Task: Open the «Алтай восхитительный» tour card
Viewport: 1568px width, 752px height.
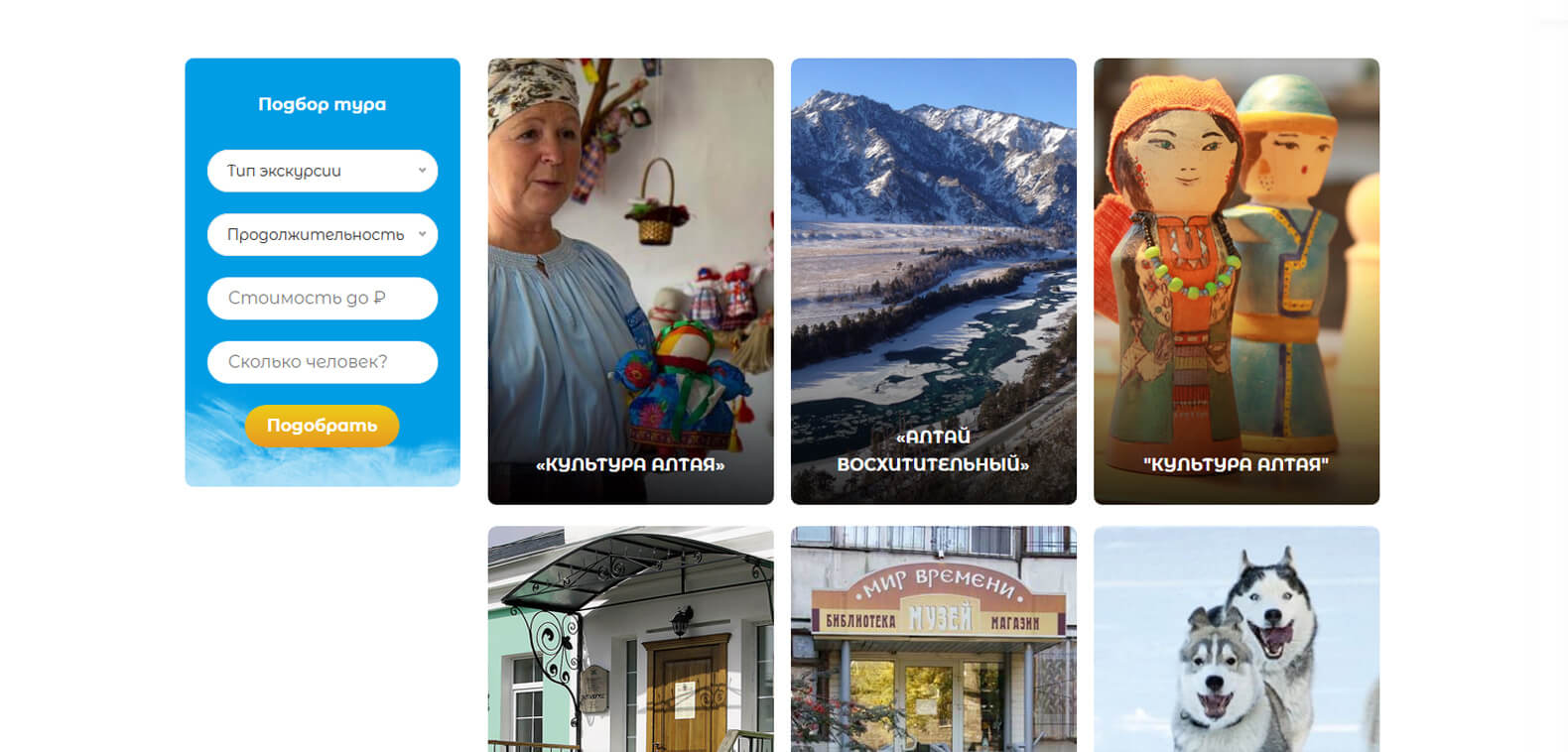Action: [x=933, y=281]
